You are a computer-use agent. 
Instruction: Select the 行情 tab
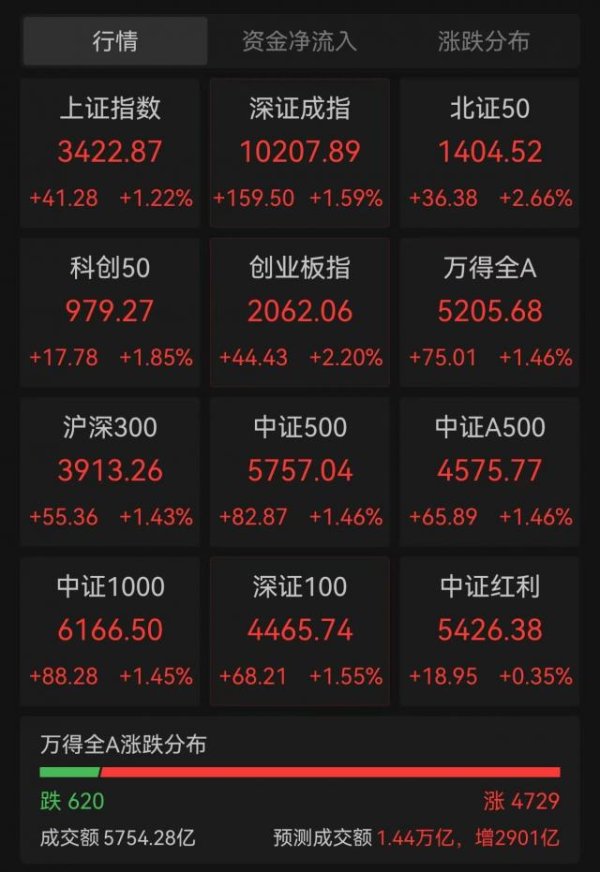[x=115, y=42]
